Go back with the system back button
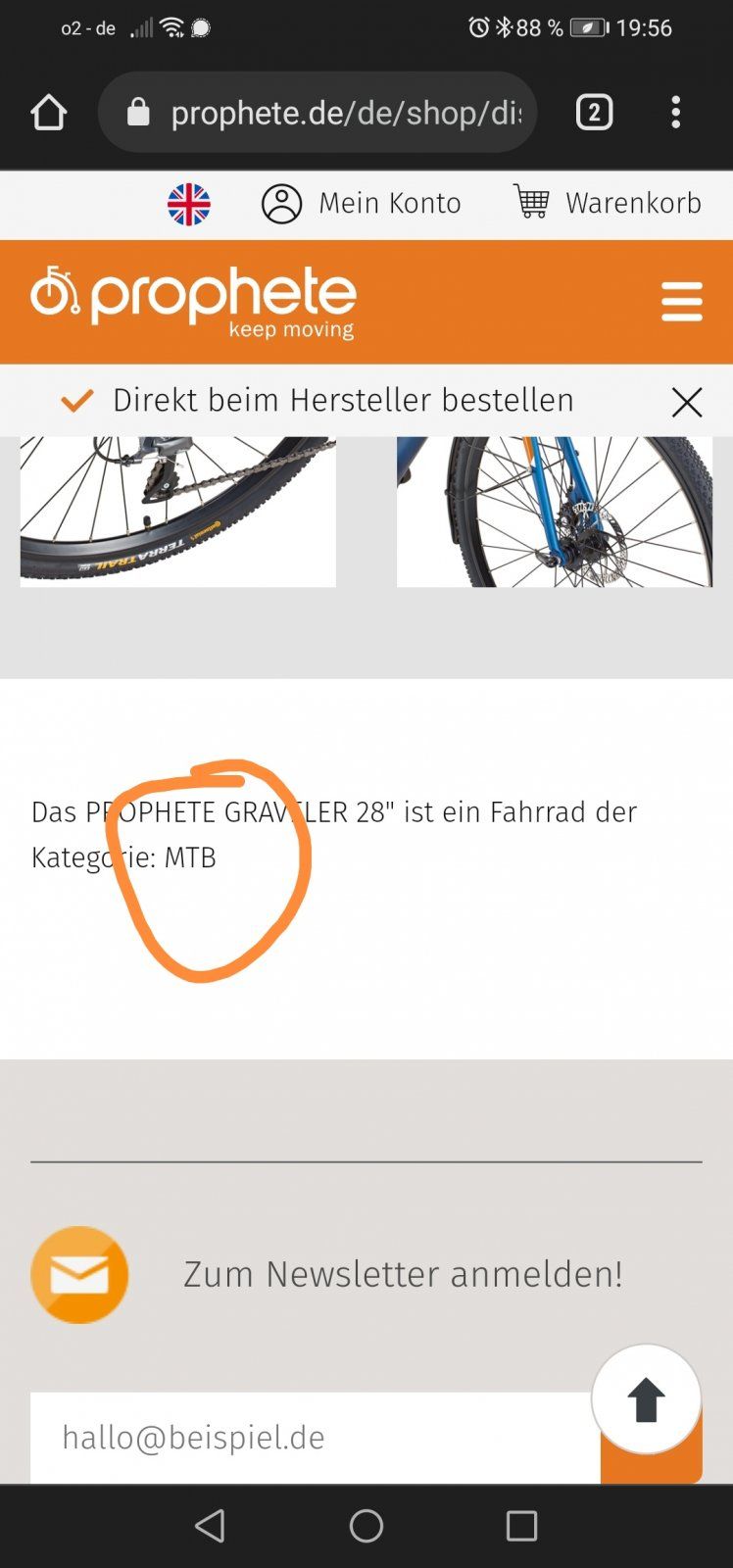The image size is (733, 1568). coord(210,1525)
